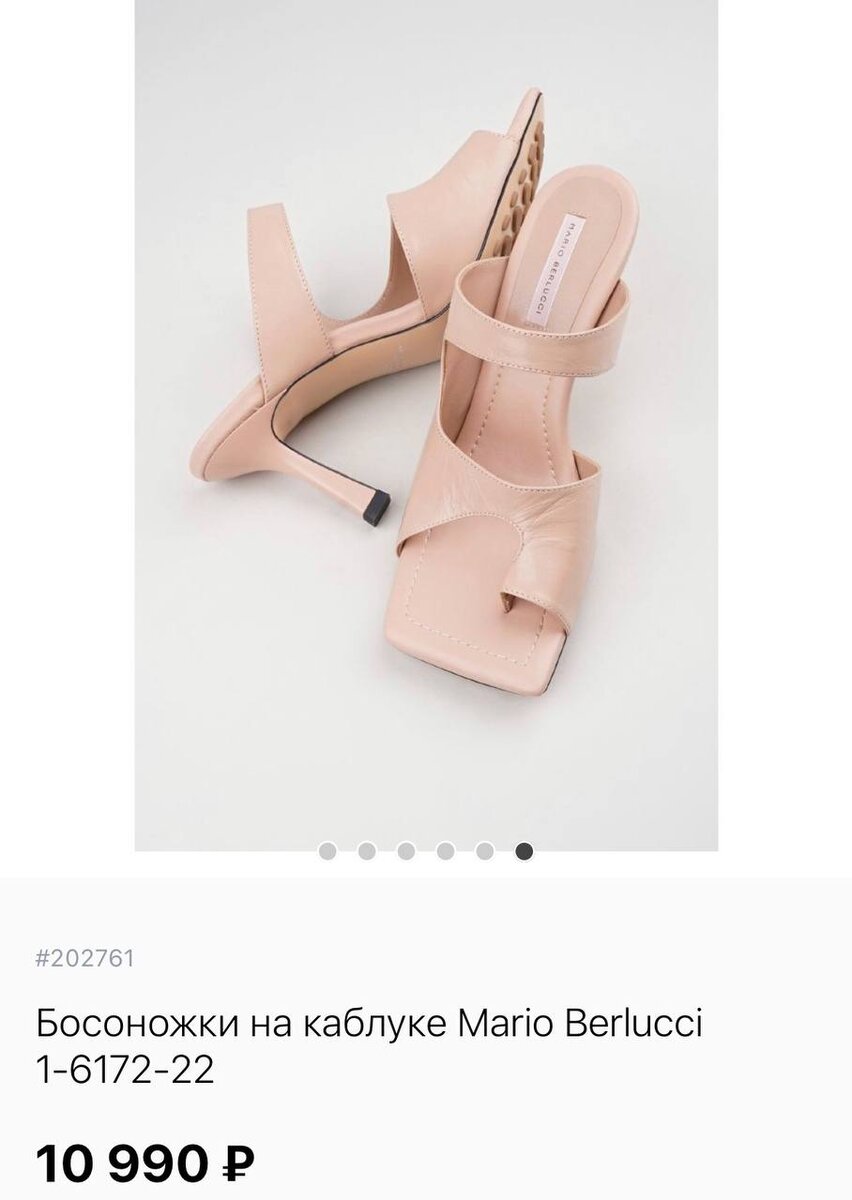Screen dimensions: 852x1200
Task: Jump to the first photo indicator dot
Action: (x=327, y=851)
